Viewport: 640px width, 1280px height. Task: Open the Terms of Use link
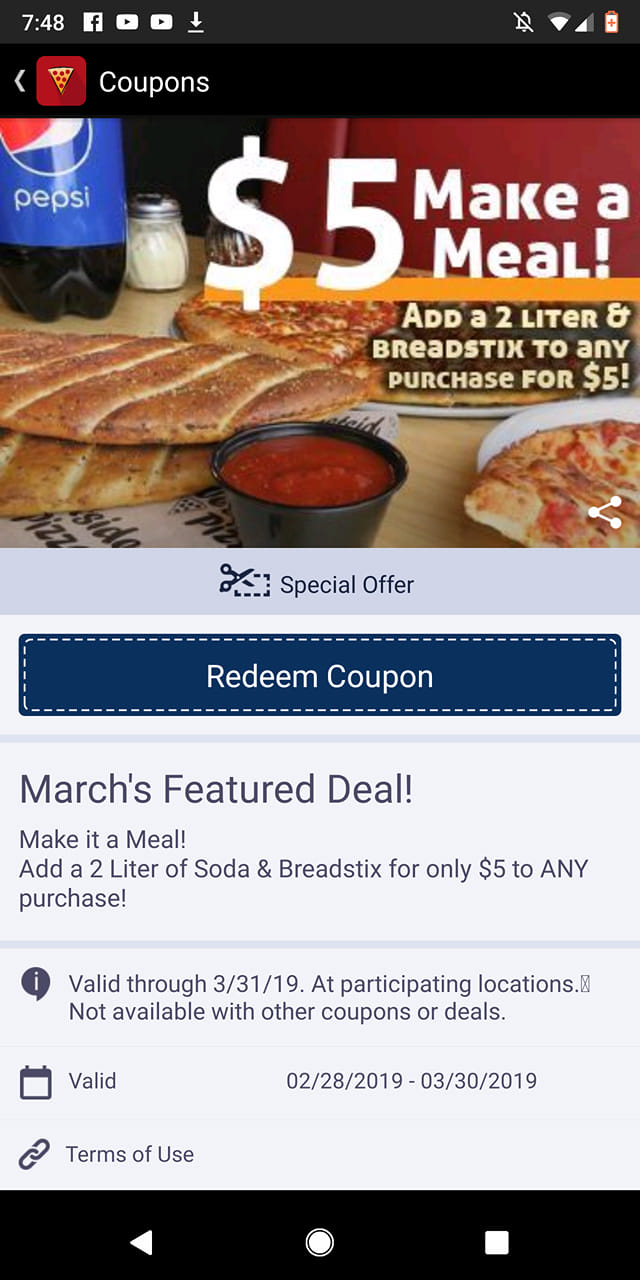130,1154
